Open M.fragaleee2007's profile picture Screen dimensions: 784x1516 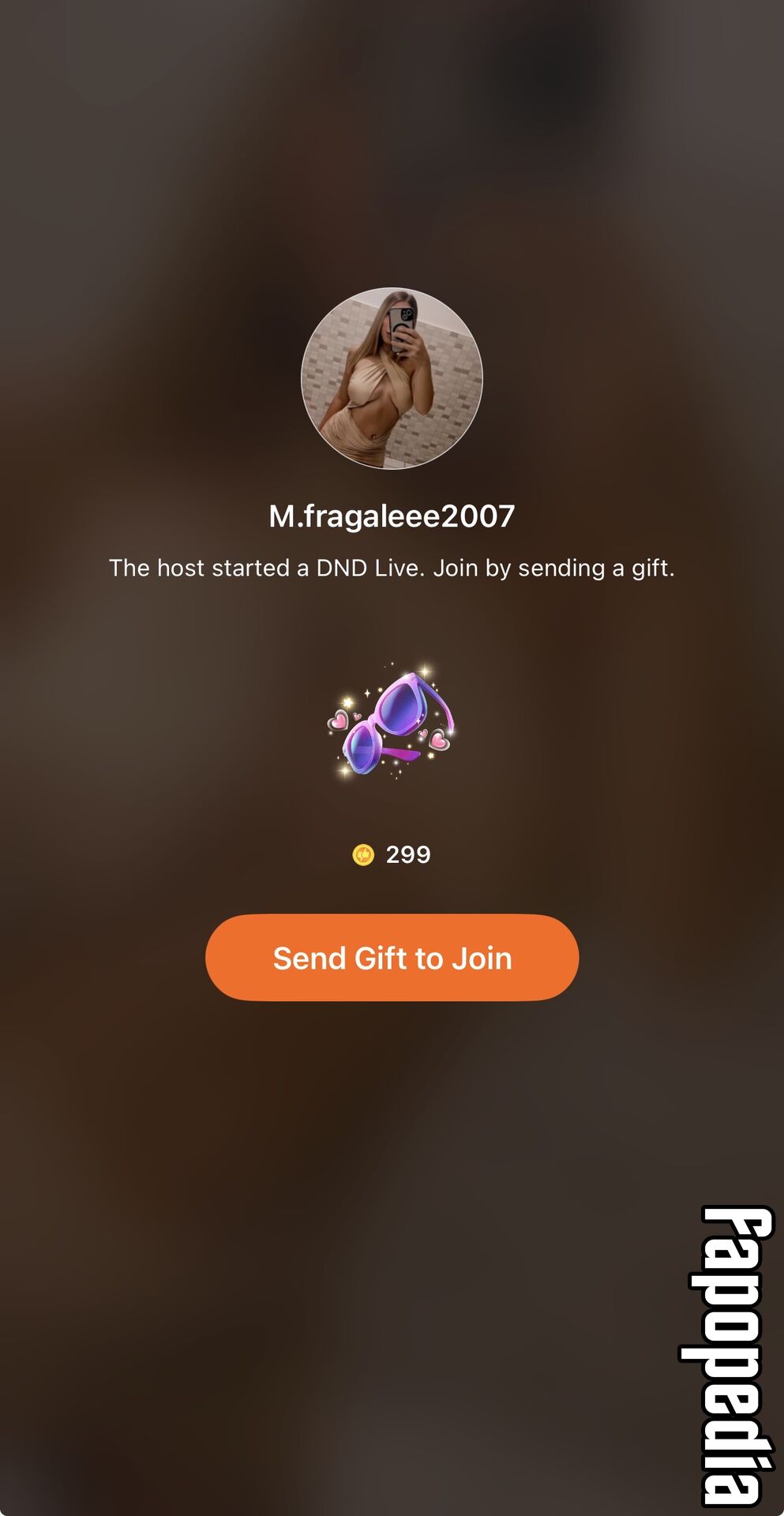pos(392,378)
